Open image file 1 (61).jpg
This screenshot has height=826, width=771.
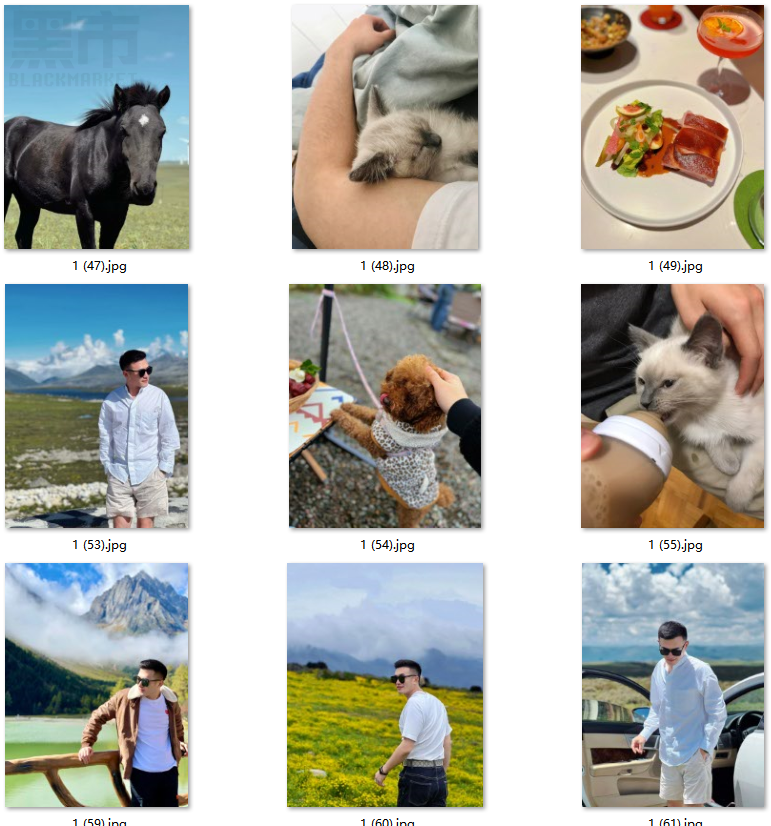[x=672, y=685]
